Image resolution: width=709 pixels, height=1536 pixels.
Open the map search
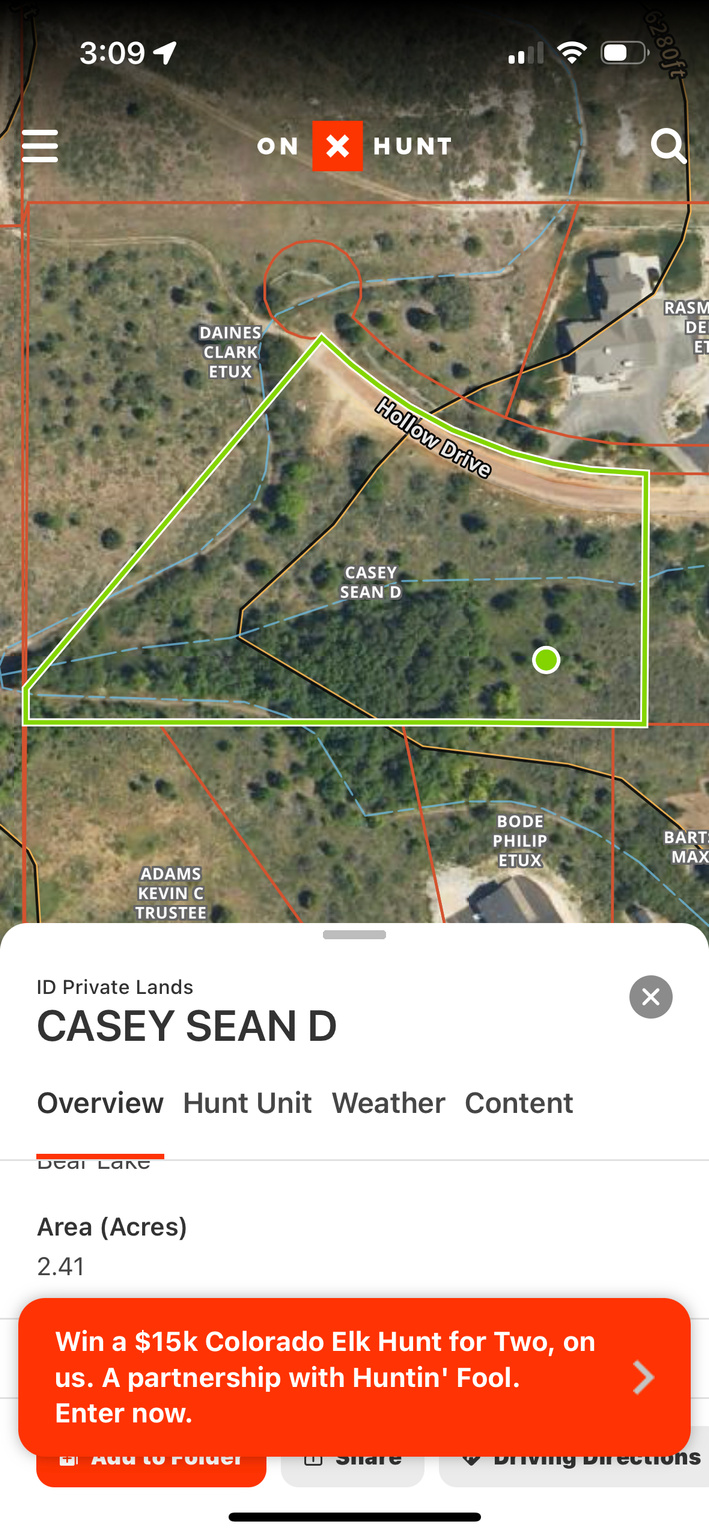668,146
